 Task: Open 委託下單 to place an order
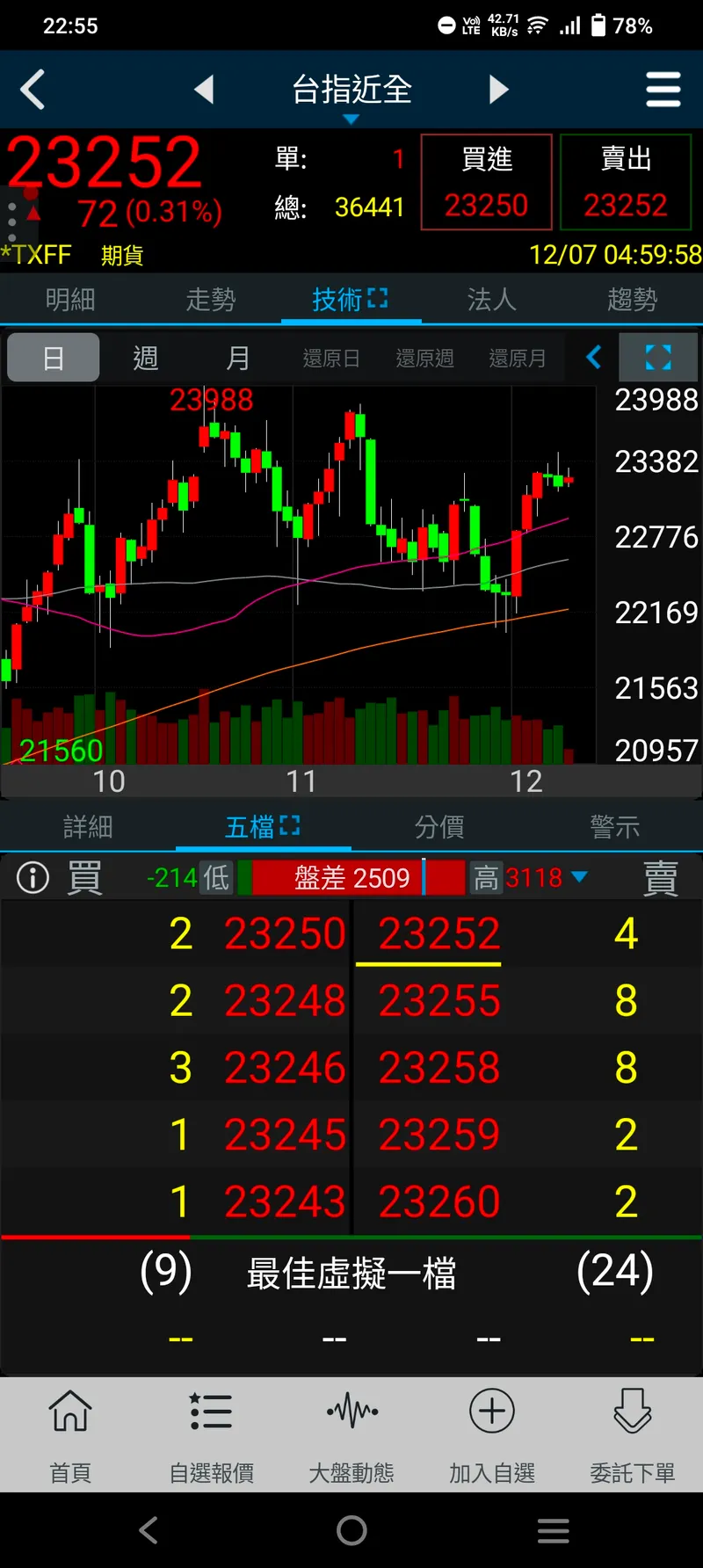[633, 1435]
